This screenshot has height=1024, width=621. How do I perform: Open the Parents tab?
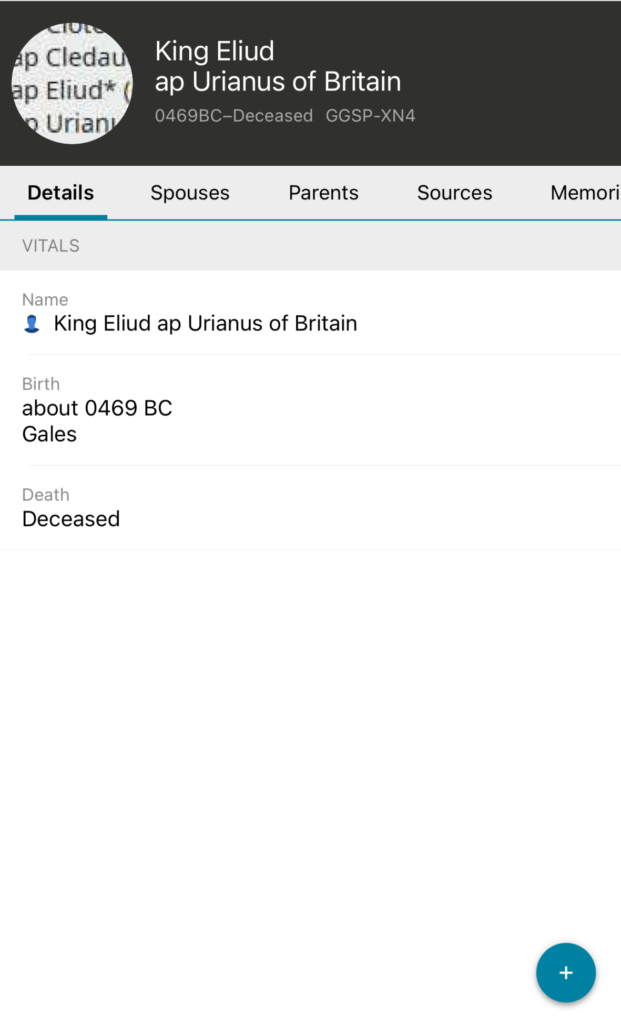click(x=323, y=193)
